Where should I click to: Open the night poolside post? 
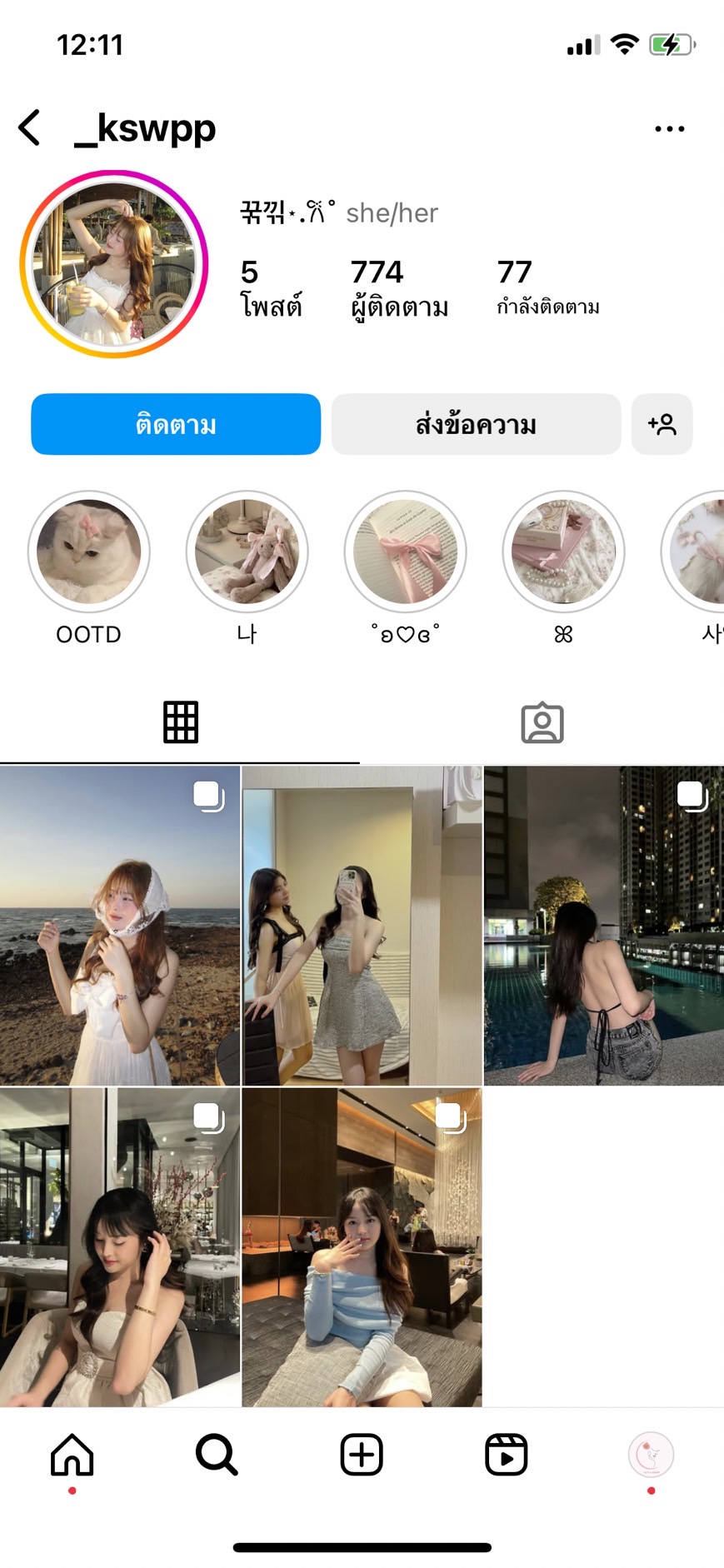[x=603, y=925]
